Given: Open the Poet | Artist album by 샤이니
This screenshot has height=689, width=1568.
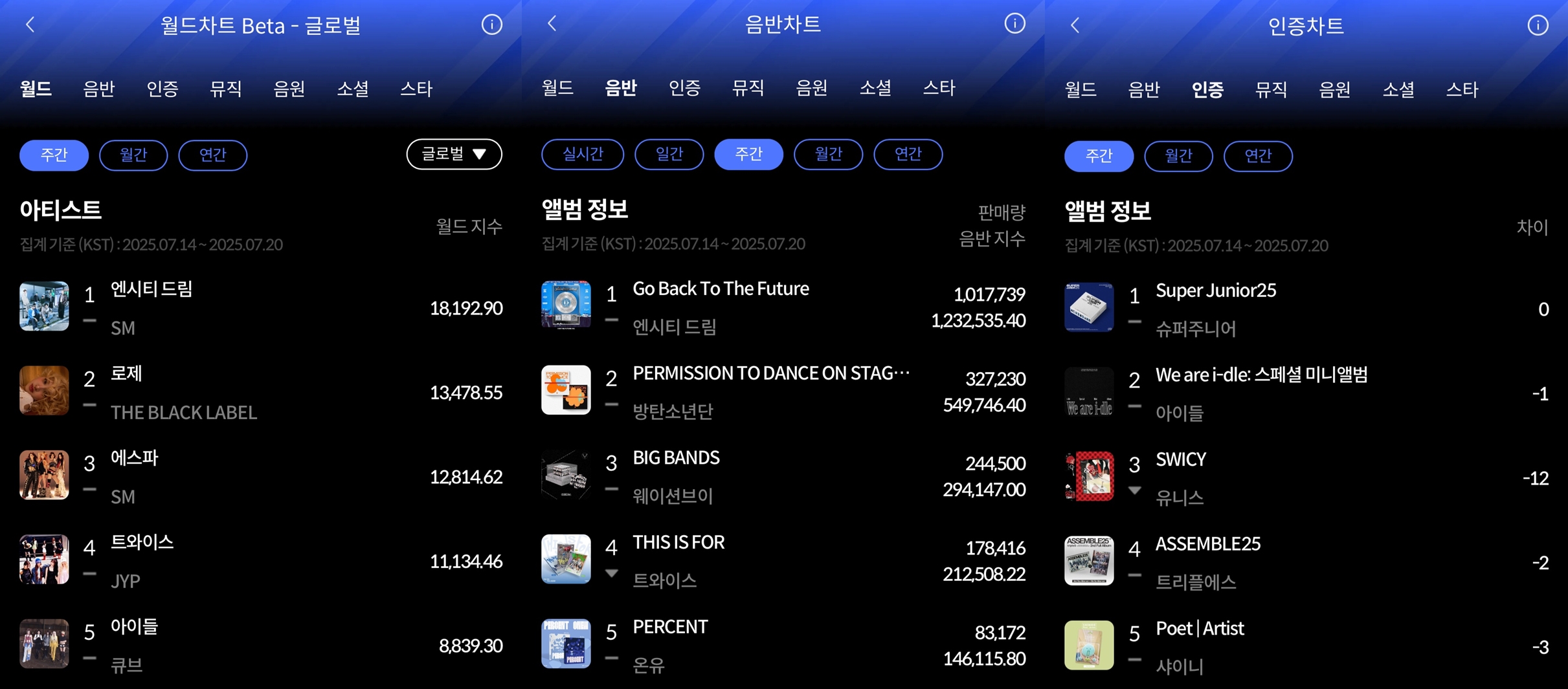Looking at the screenshot, I should [x=1199, y=628].
